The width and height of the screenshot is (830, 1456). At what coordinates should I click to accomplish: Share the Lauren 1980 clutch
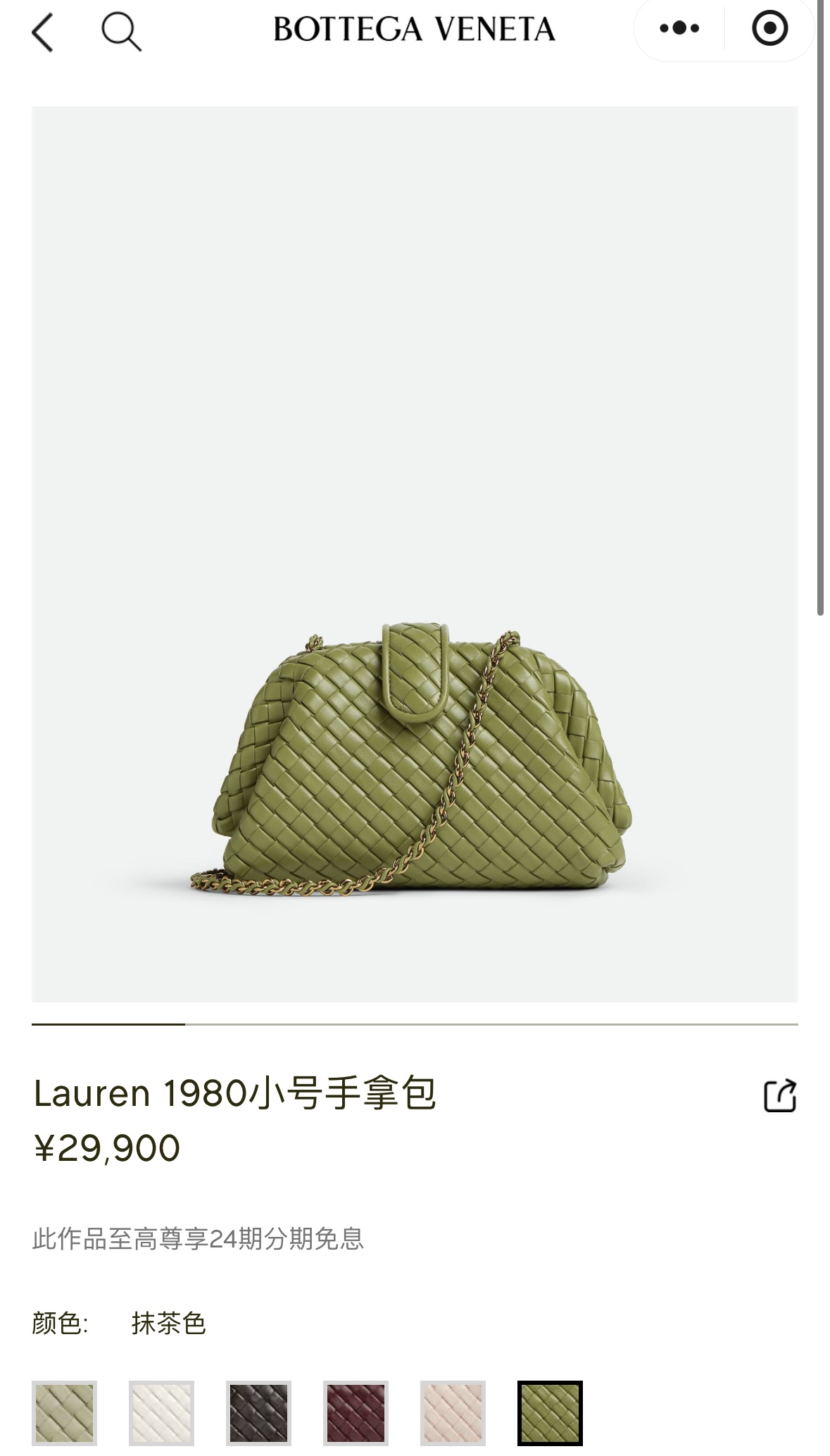coord(780,1095)
